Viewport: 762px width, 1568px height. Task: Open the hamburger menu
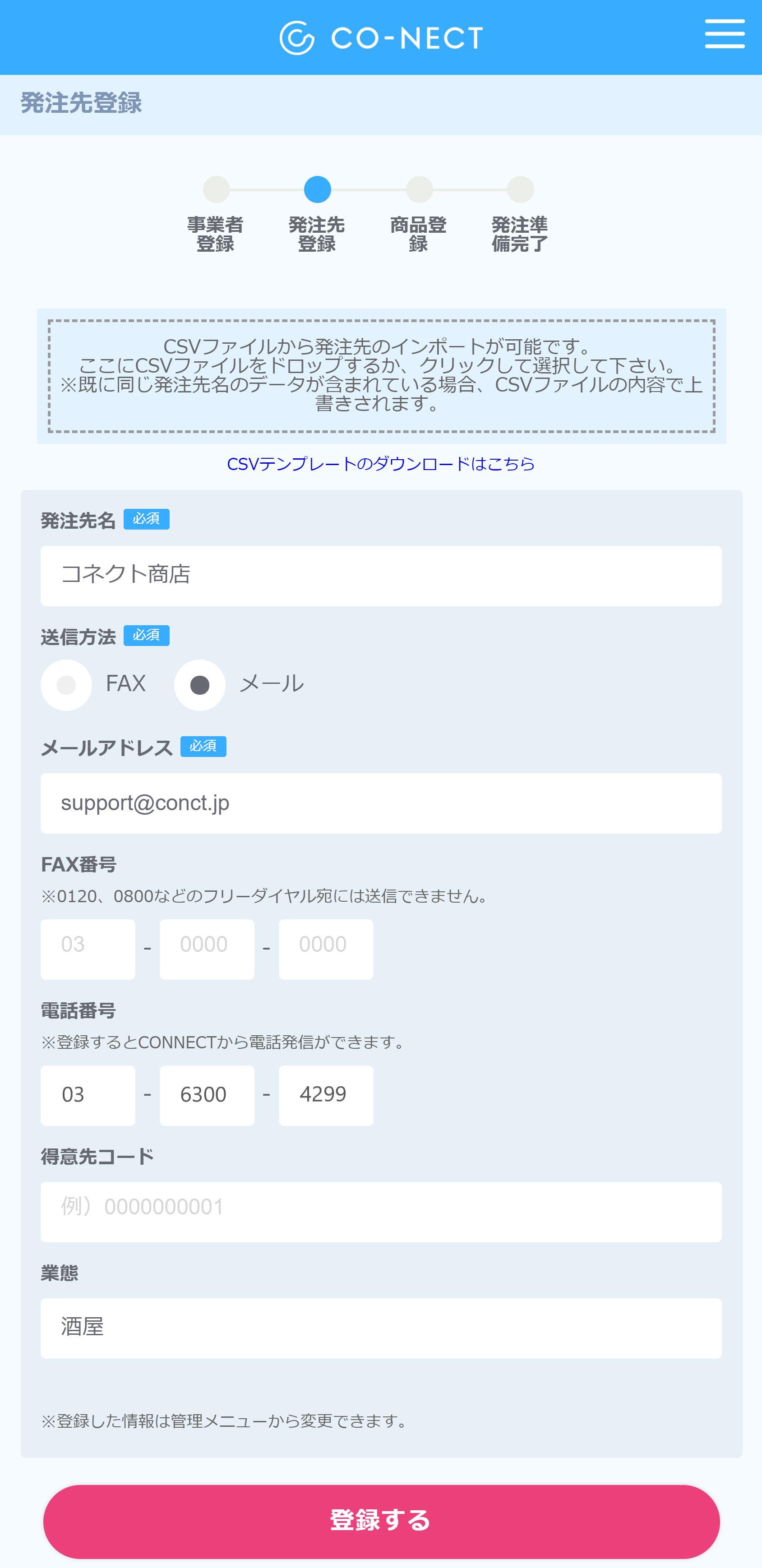pos(724,33)
